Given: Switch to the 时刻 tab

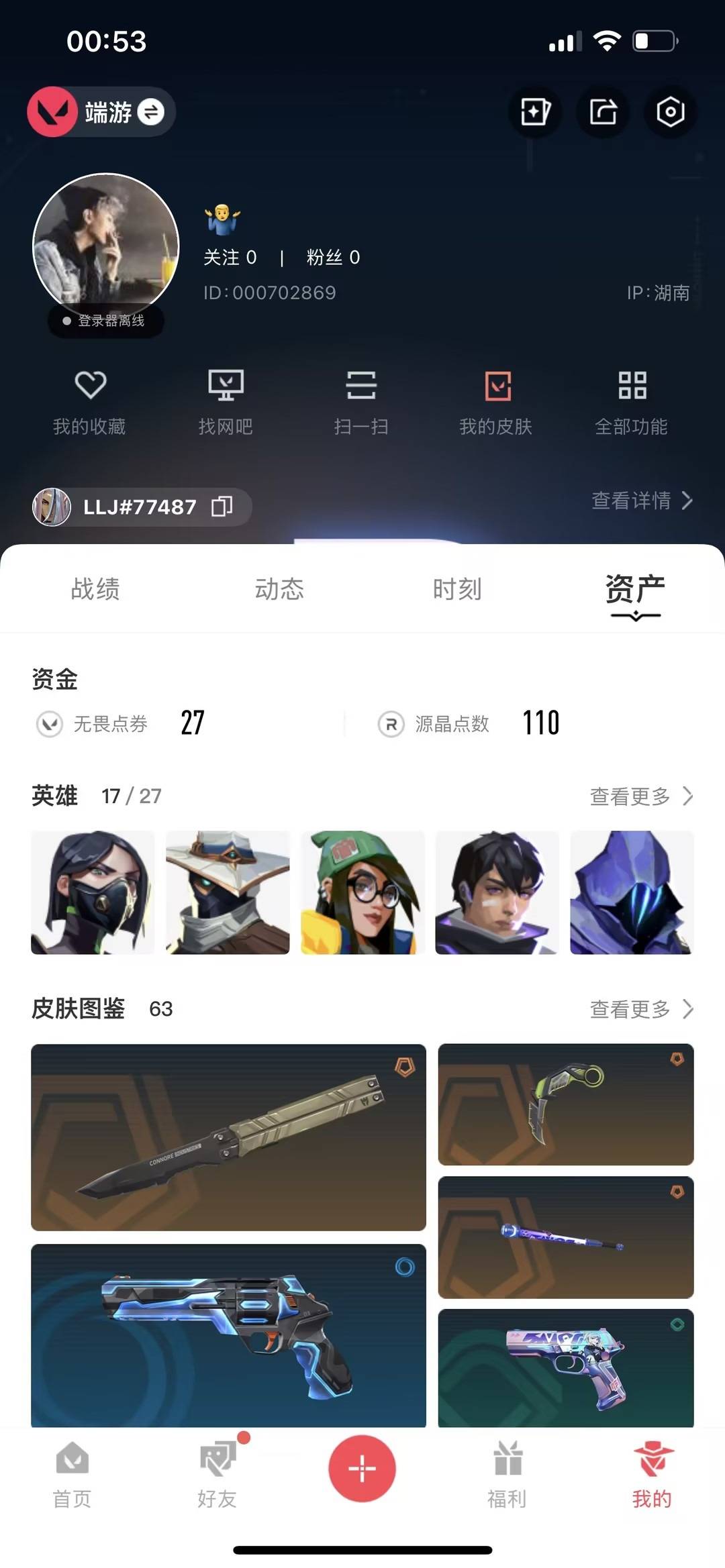Looking at the screenshot, I should pyautogui.click(x=457, y=589).
